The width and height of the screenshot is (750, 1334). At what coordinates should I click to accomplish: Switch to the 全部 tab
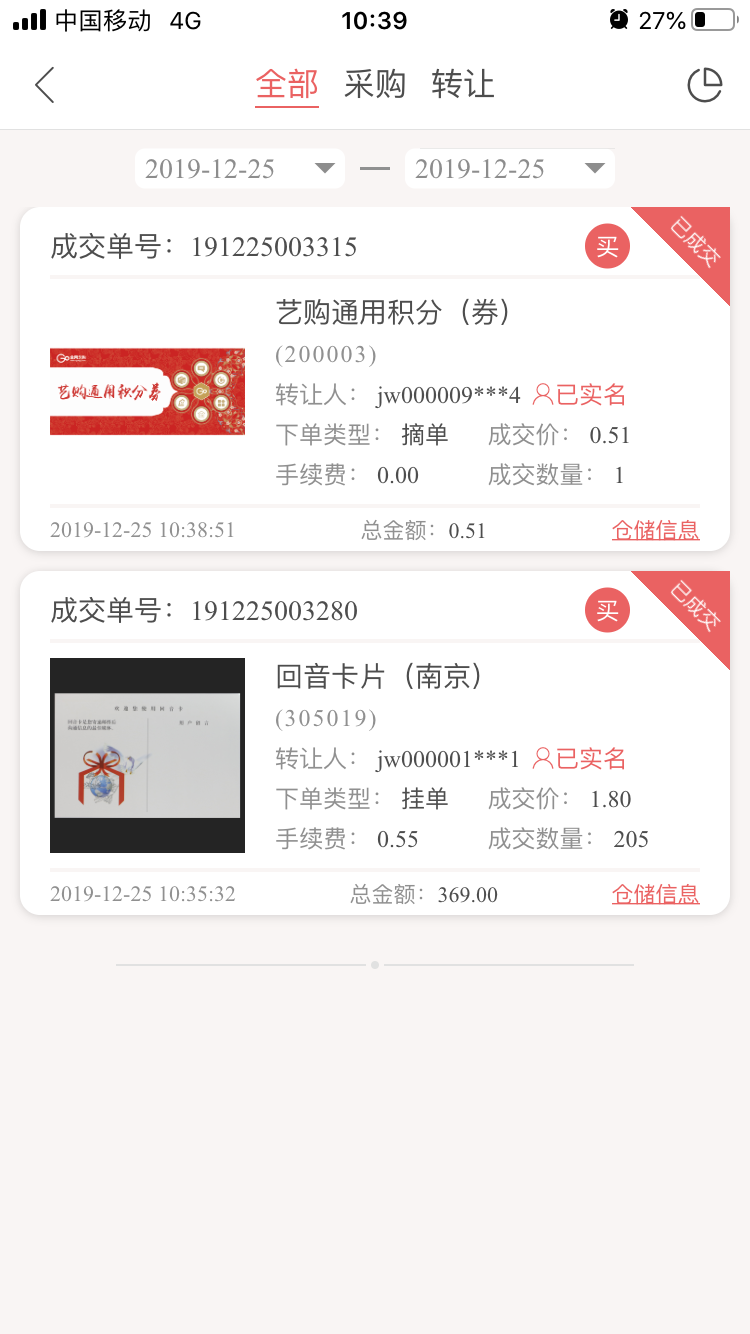287,85
